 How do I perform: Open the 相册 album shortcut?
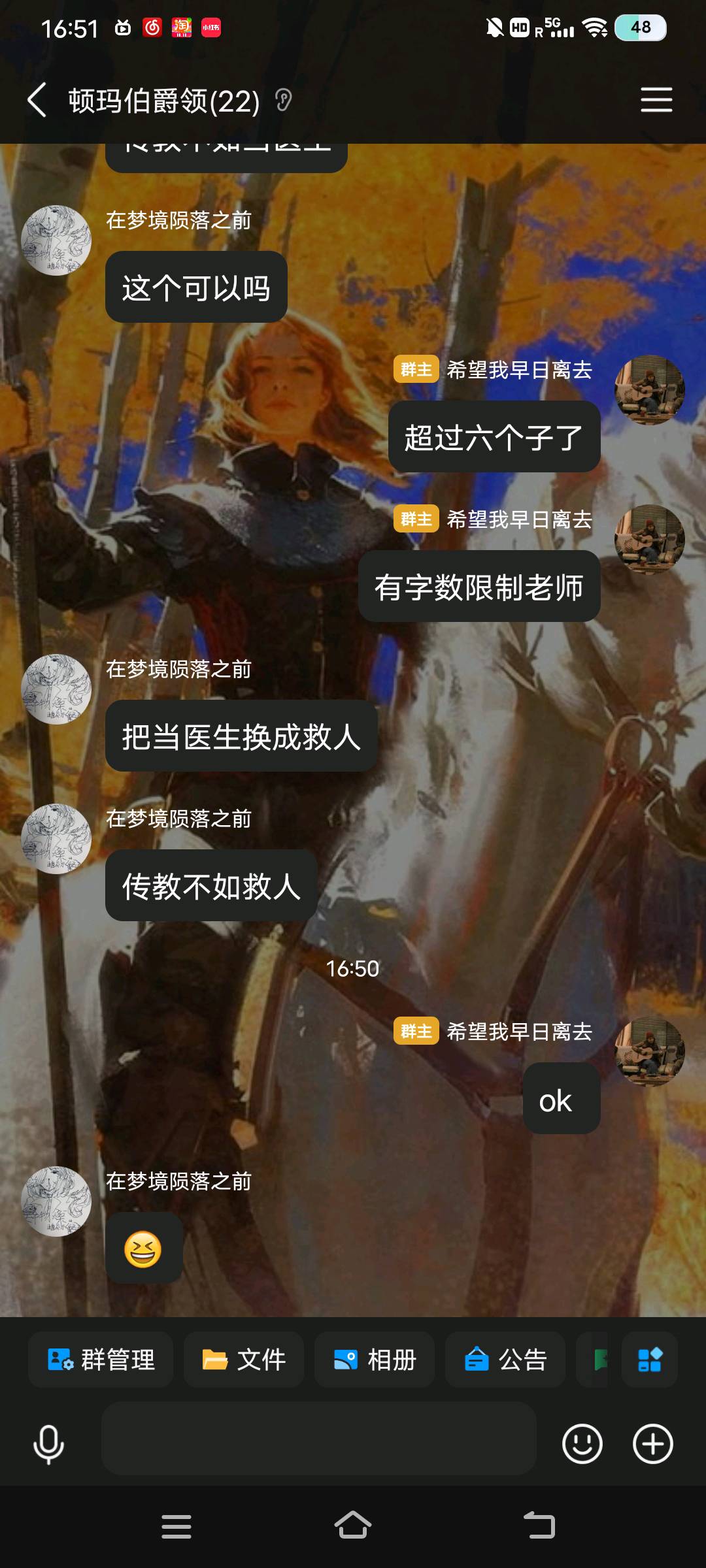click(x=374, y=1360)
